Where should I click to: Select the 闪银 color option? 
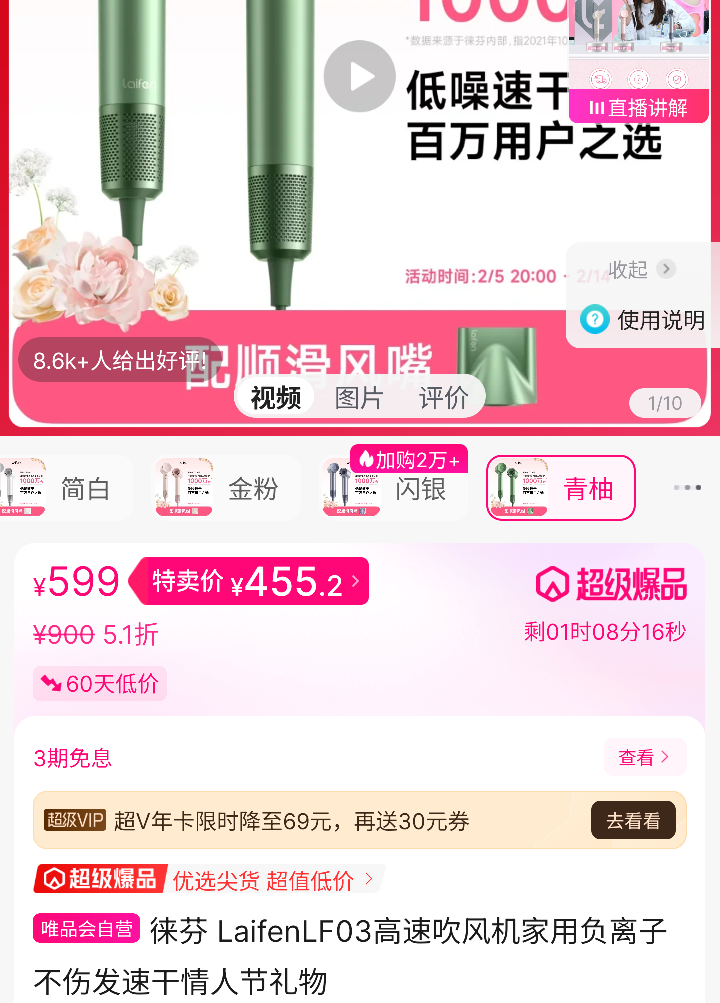tap(394, 488)
